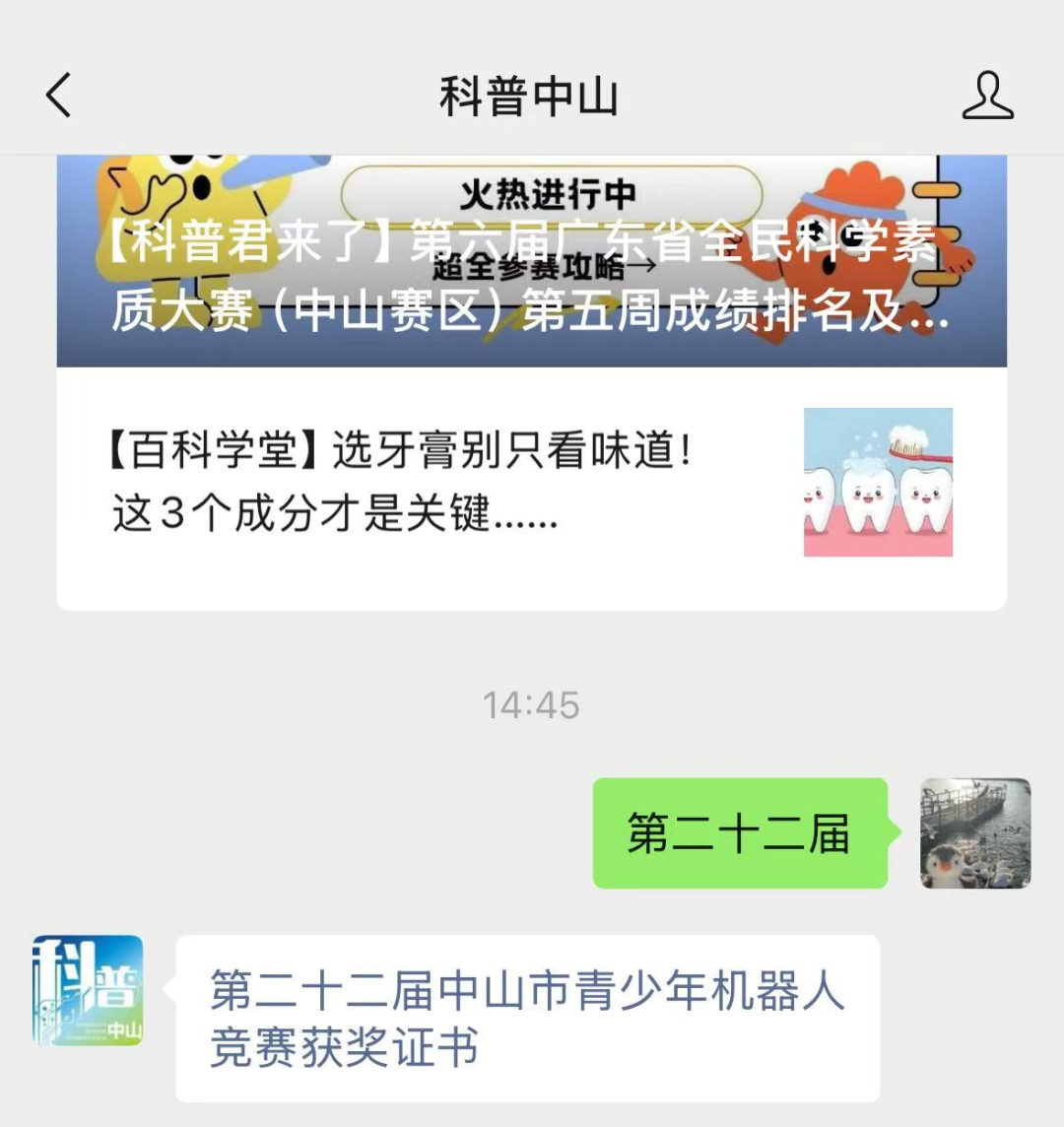Open the 科普君来了 featured article banner
The width and height of the screenshot is (1064, 1127).
[x=531, y=266]
